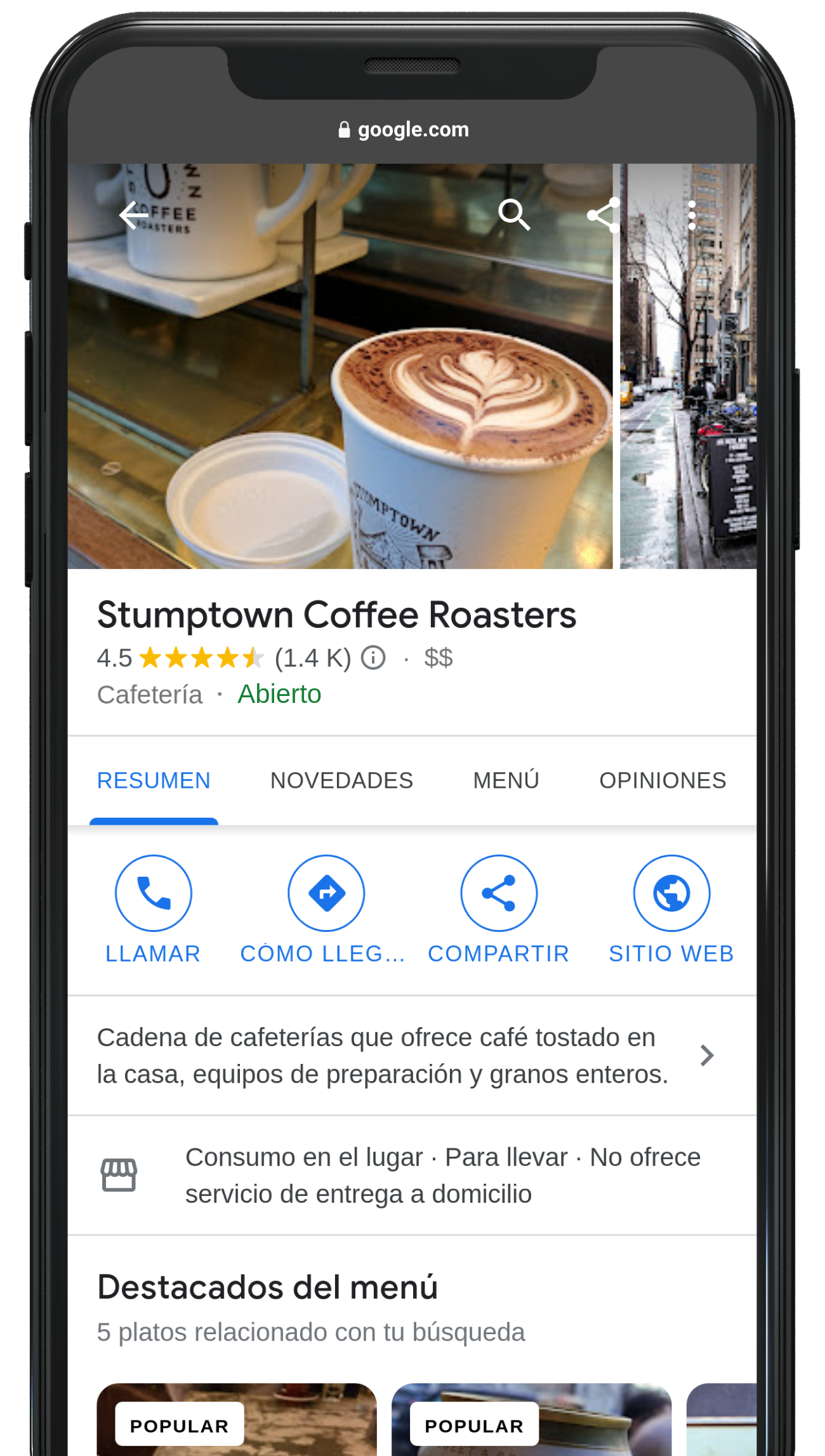Select the Resumen tab
The image size is (825, 1456).
tap(154, 780)
